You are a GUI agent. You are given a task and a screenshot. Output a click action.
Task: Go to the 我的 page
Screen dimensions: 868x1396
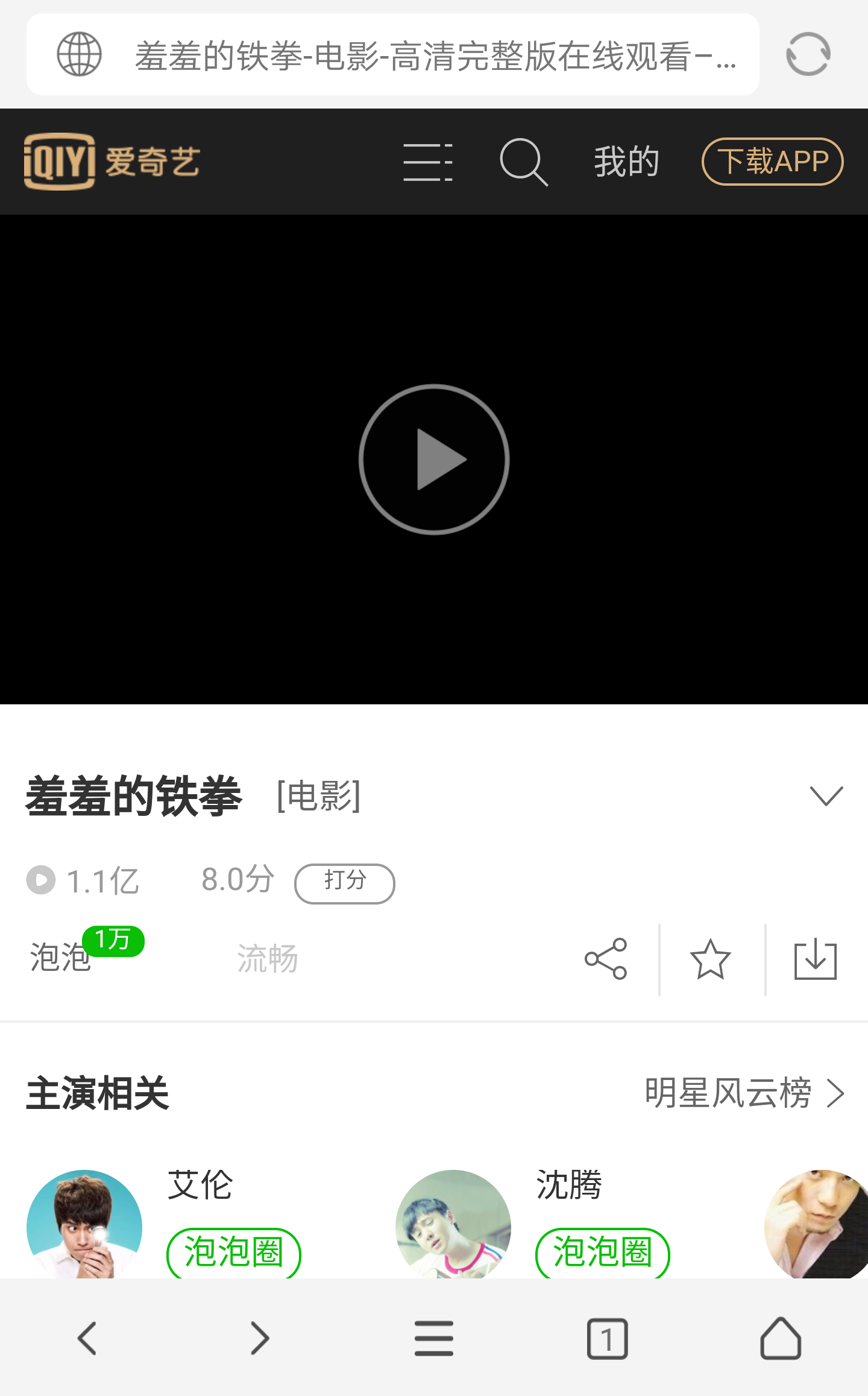(626, 162)
